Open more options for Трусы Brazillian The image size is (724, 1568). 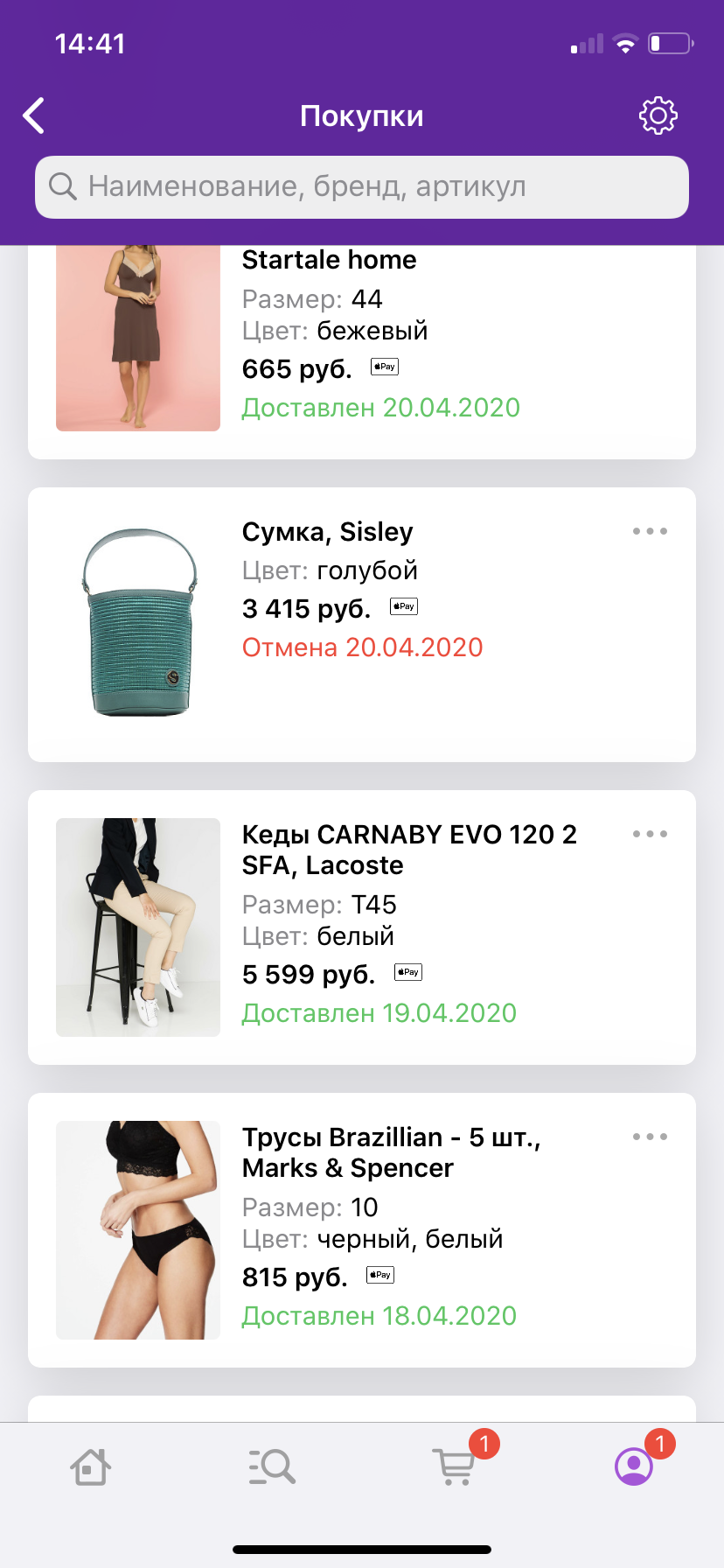[x=650, y=1137]
